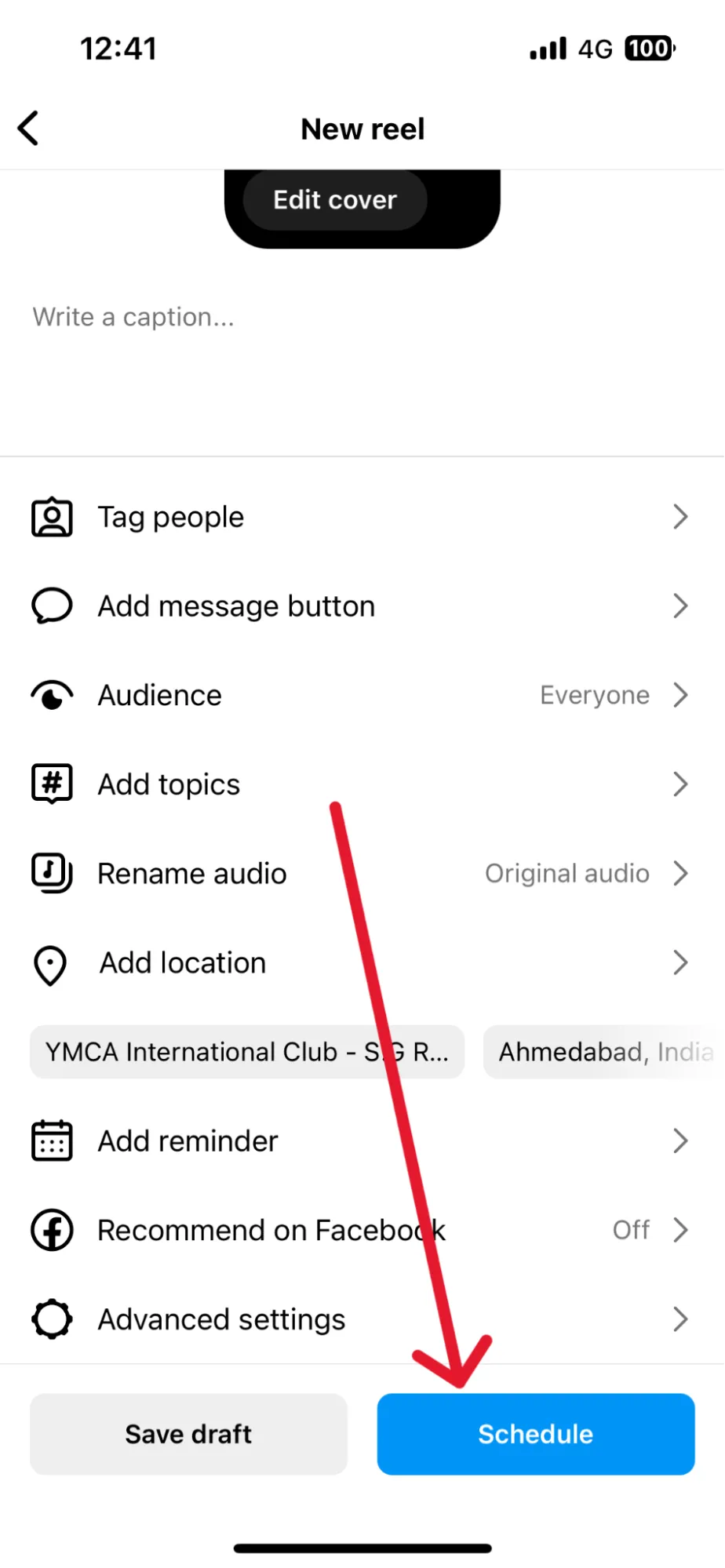
Task: Tap the Edit cover button
Action: click(x=335, y=200)
